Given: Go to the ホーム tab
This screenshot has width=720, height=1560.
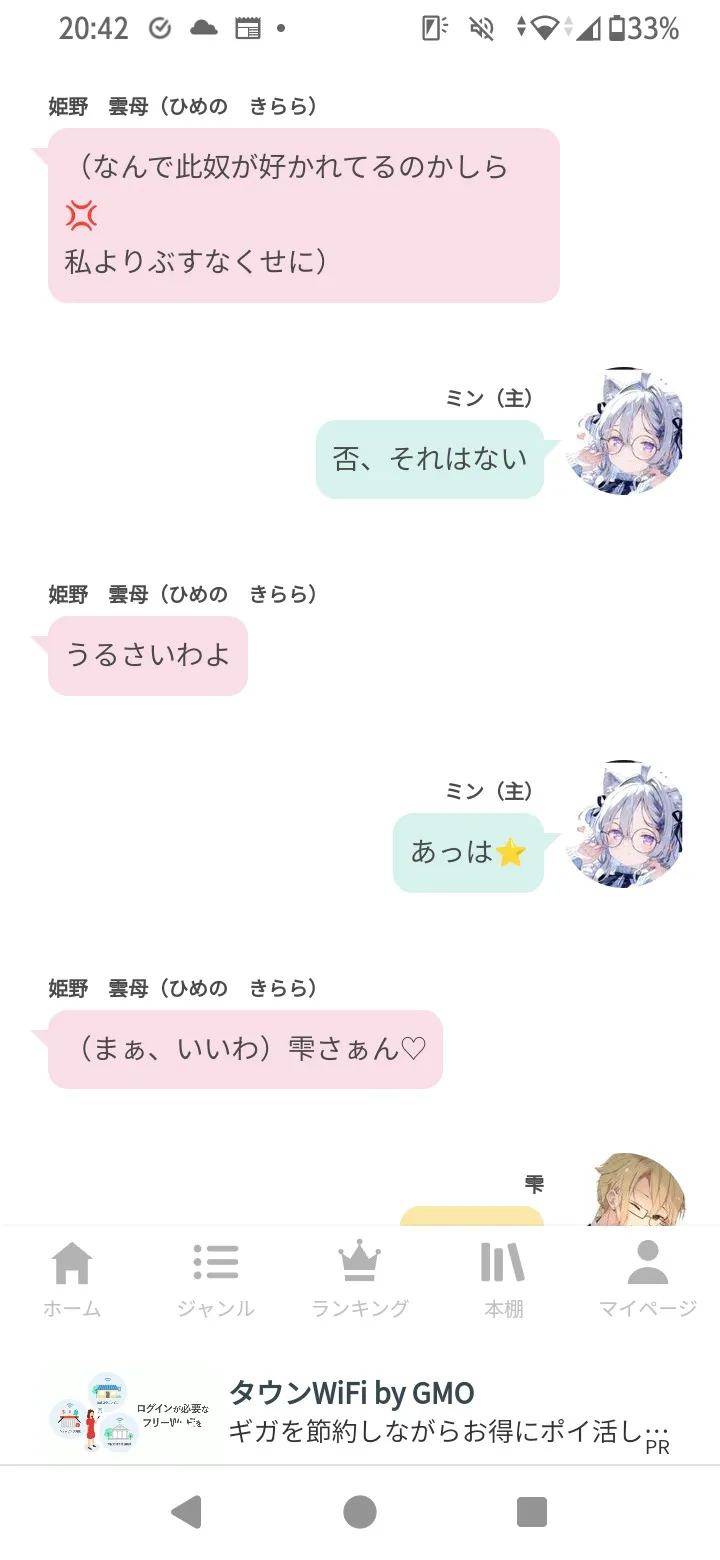Looking at the screenshot, I should [72, 1278].
